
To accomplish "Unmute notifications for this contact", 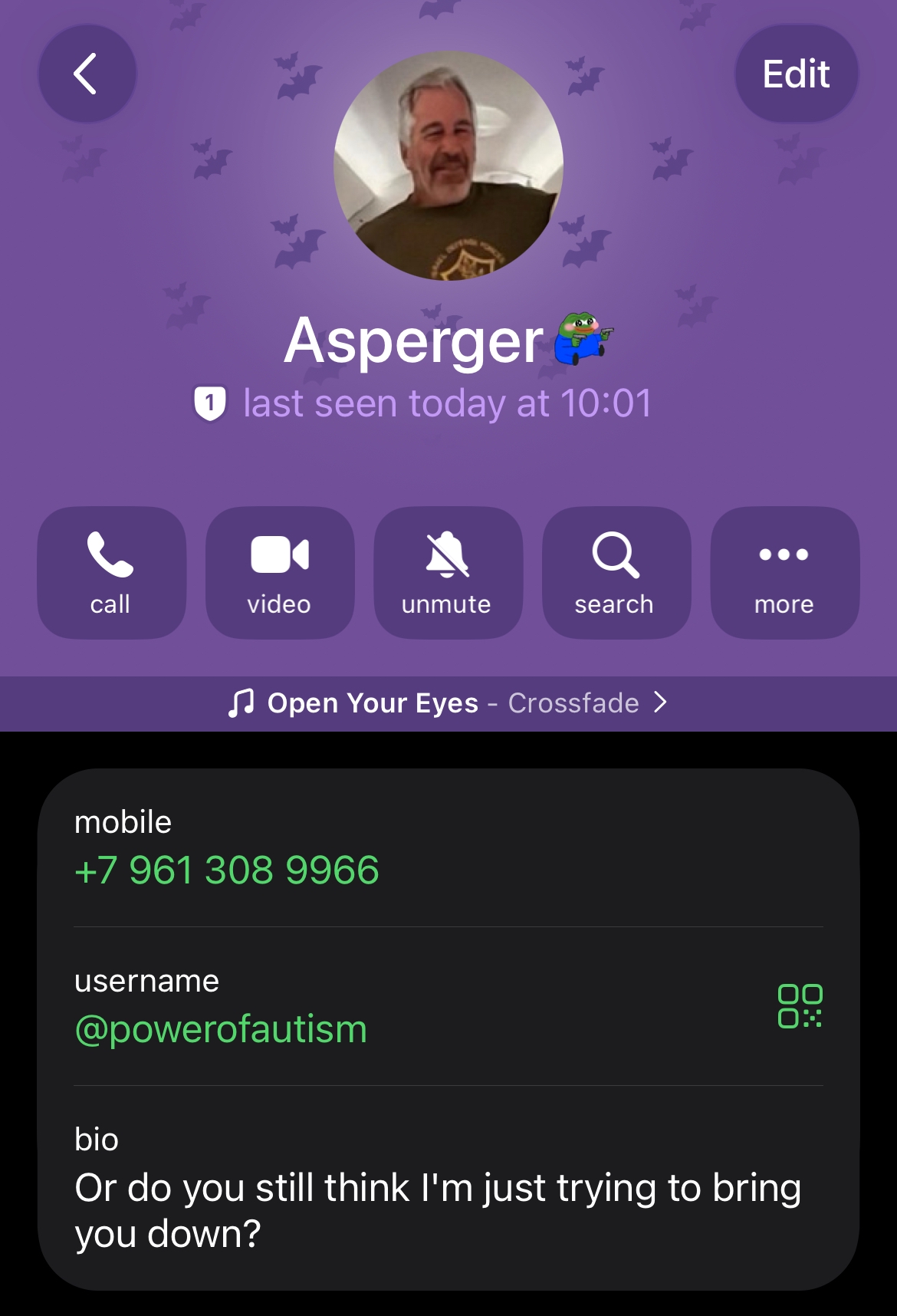I will (448, 572).
